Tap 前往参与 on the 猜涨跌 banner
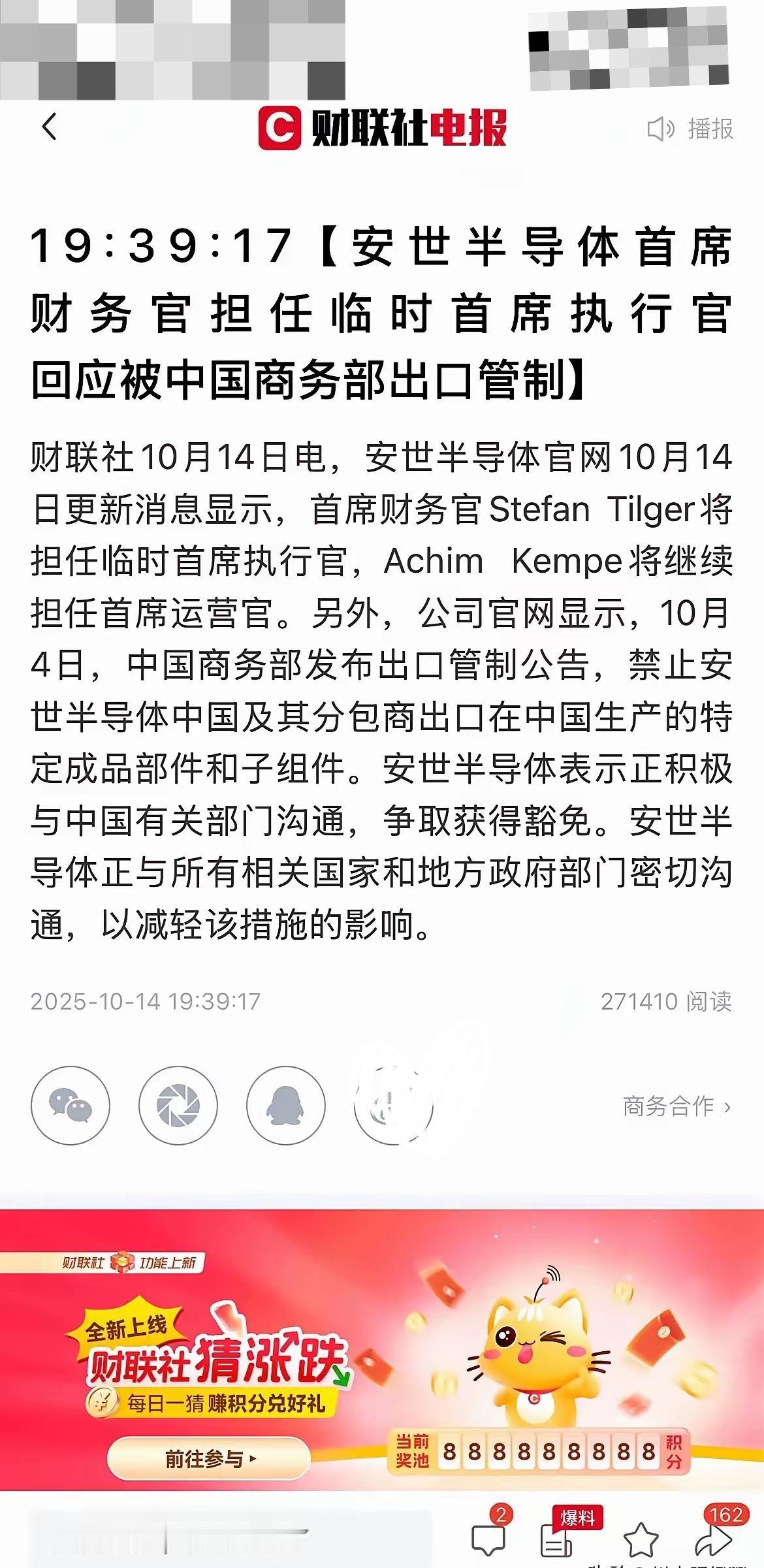The image size is (764, 1568). (x=208, y=1458)
